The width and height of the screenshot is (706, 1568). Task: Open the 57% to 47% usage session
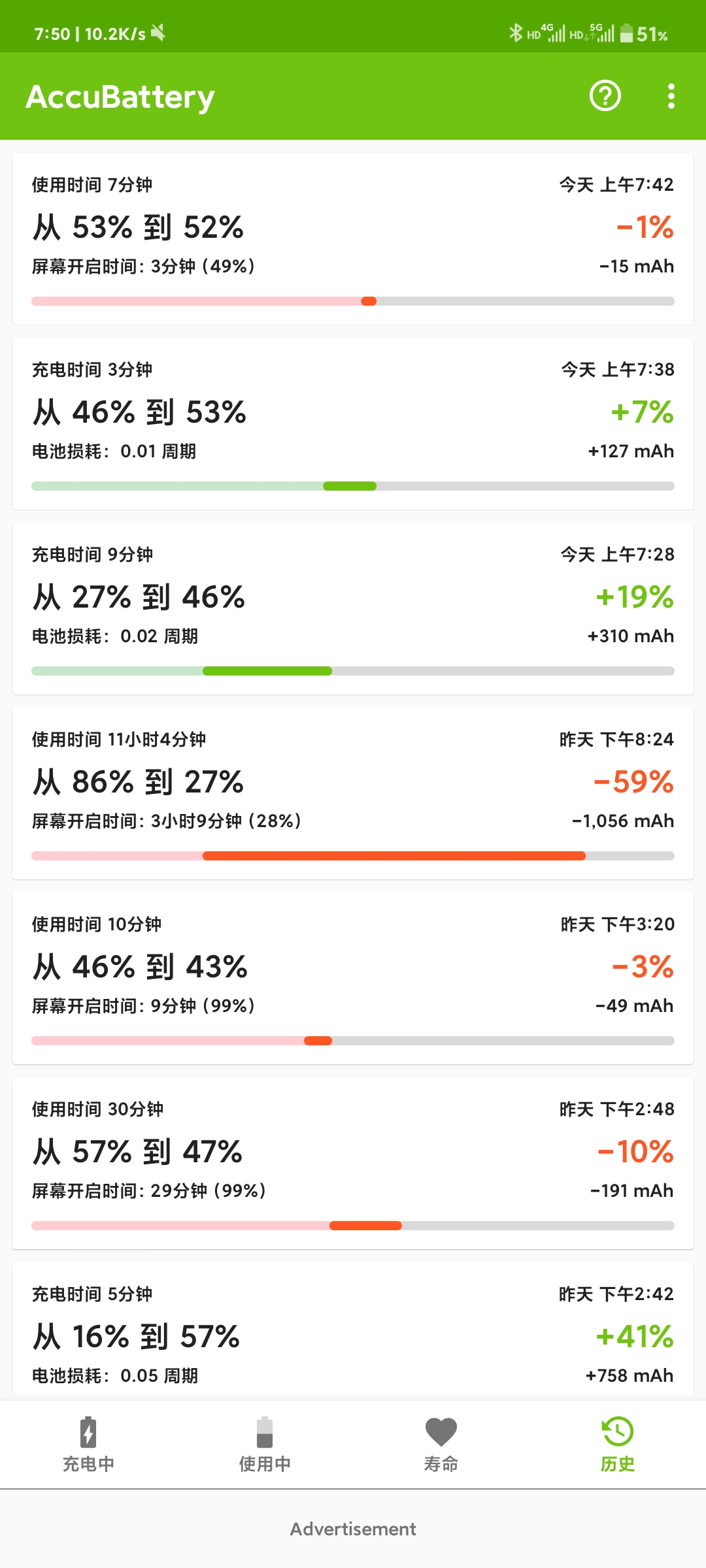(x=353, y=1164)
